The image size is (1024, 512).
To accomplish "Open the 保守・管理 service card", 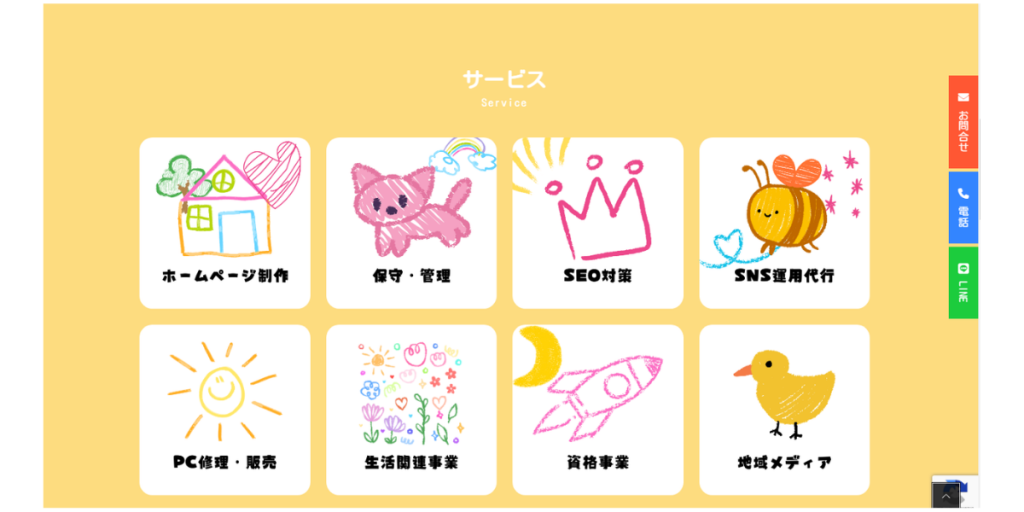I will 411,223.
